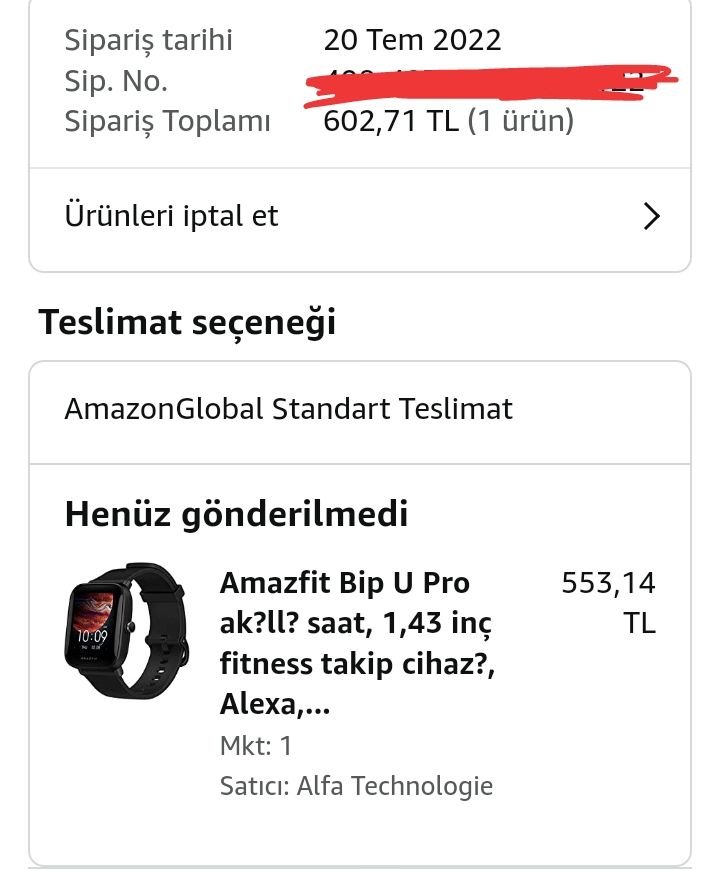
Task: Click the order total 602,71 TL
Action: click(390, 120)
